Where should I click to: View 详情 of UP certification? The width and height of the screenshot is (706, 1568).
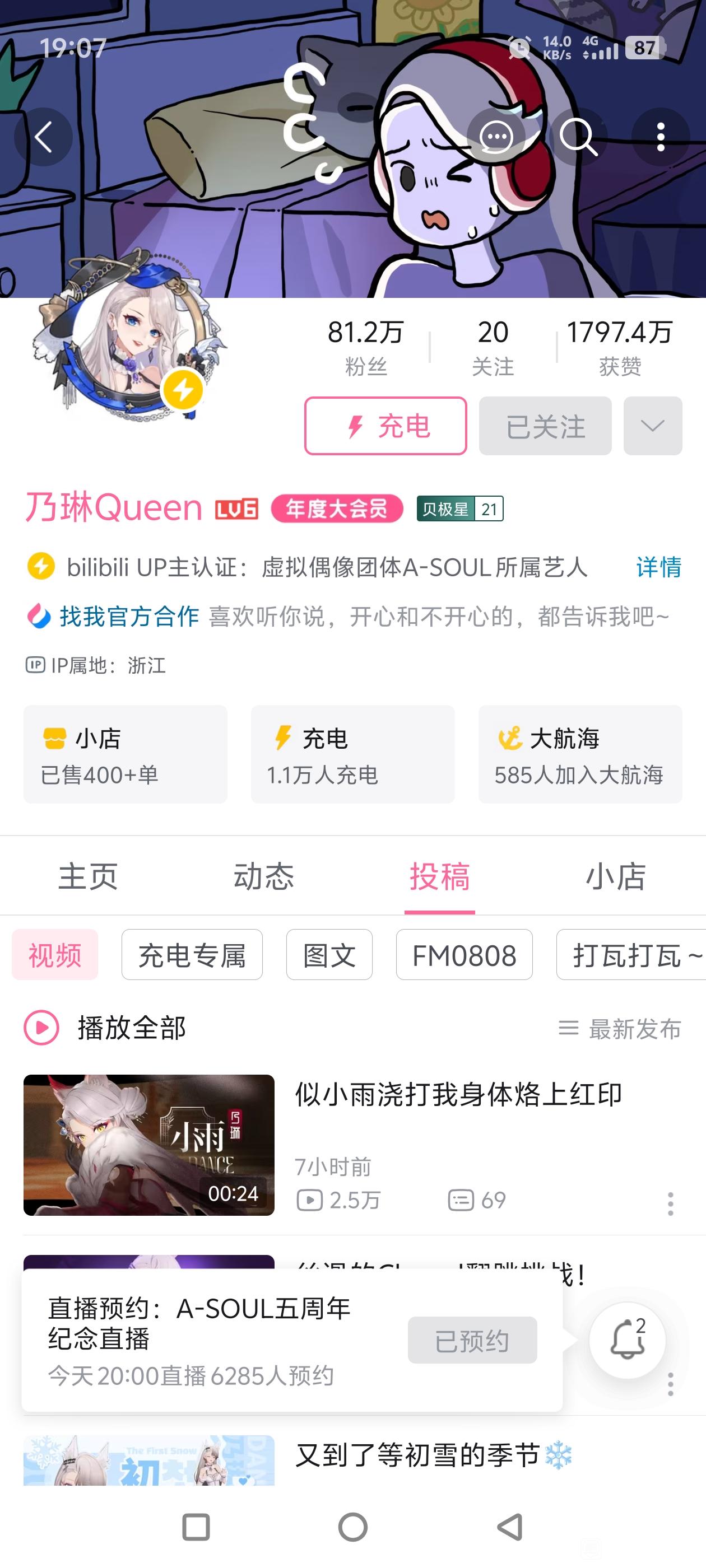pos(658,567)
